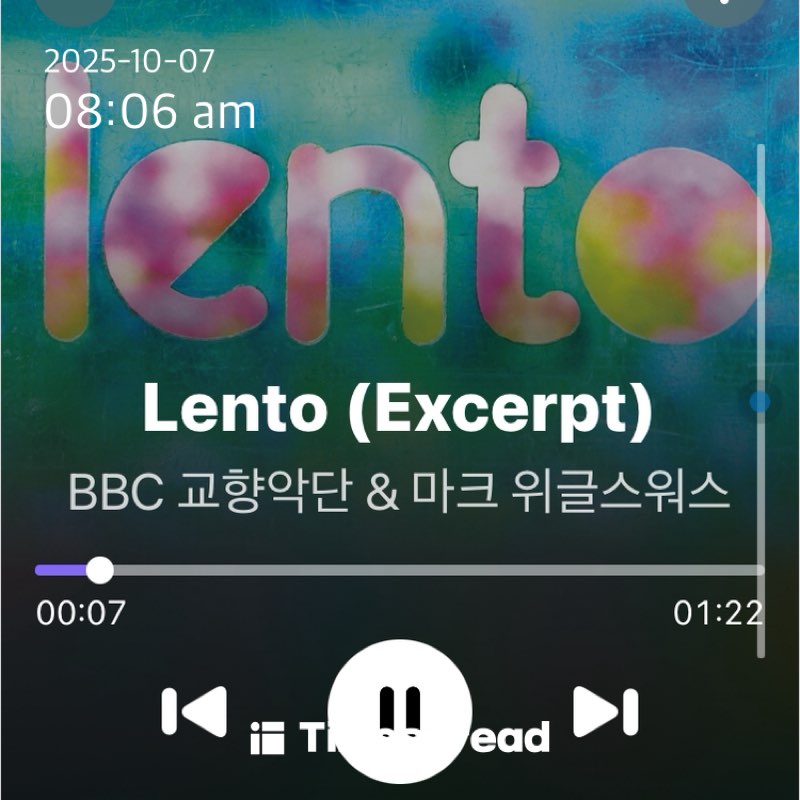Adjust the vertical volume slider

pyautogui.click(x=760, y=402)
